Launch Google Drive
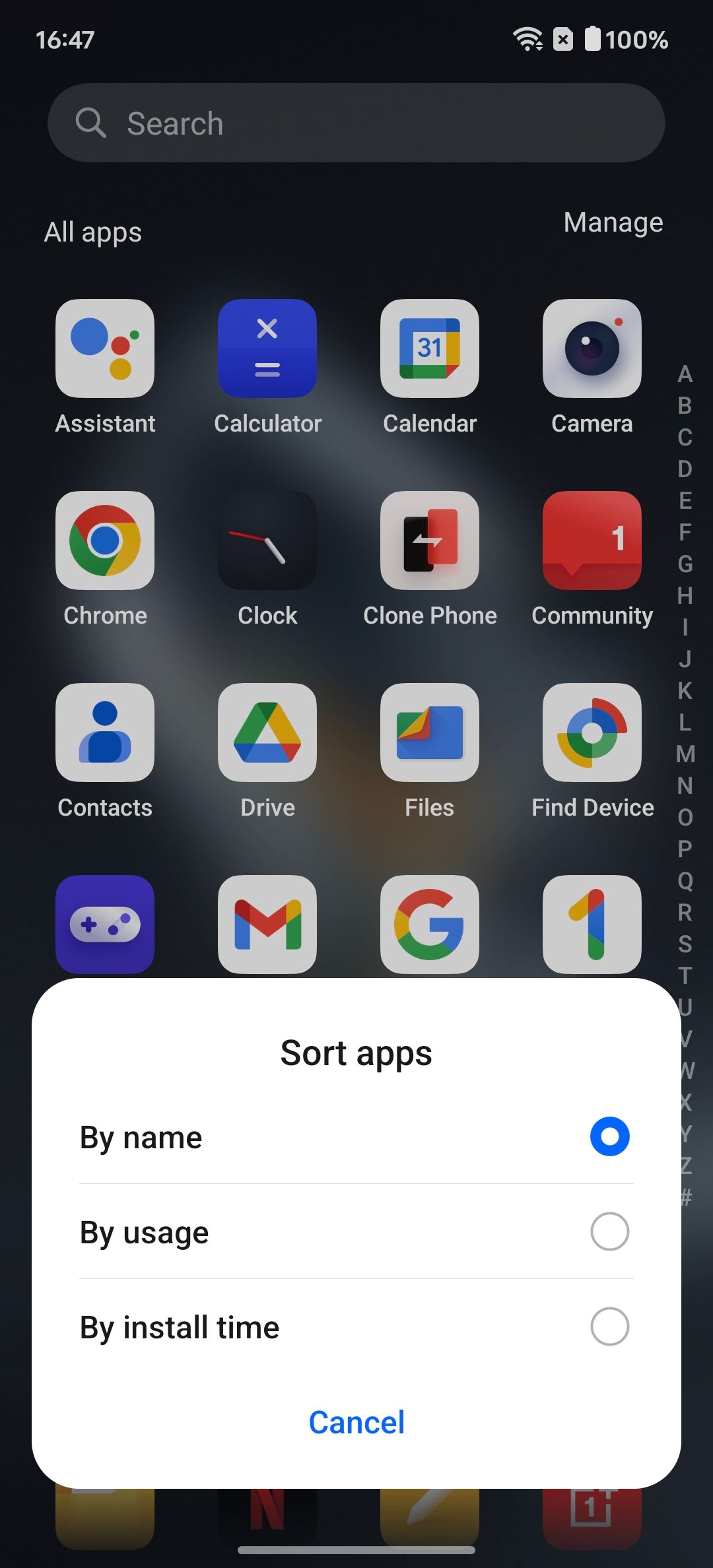Viewport: 713px width, 1568px height. click(x=267, y=733)
